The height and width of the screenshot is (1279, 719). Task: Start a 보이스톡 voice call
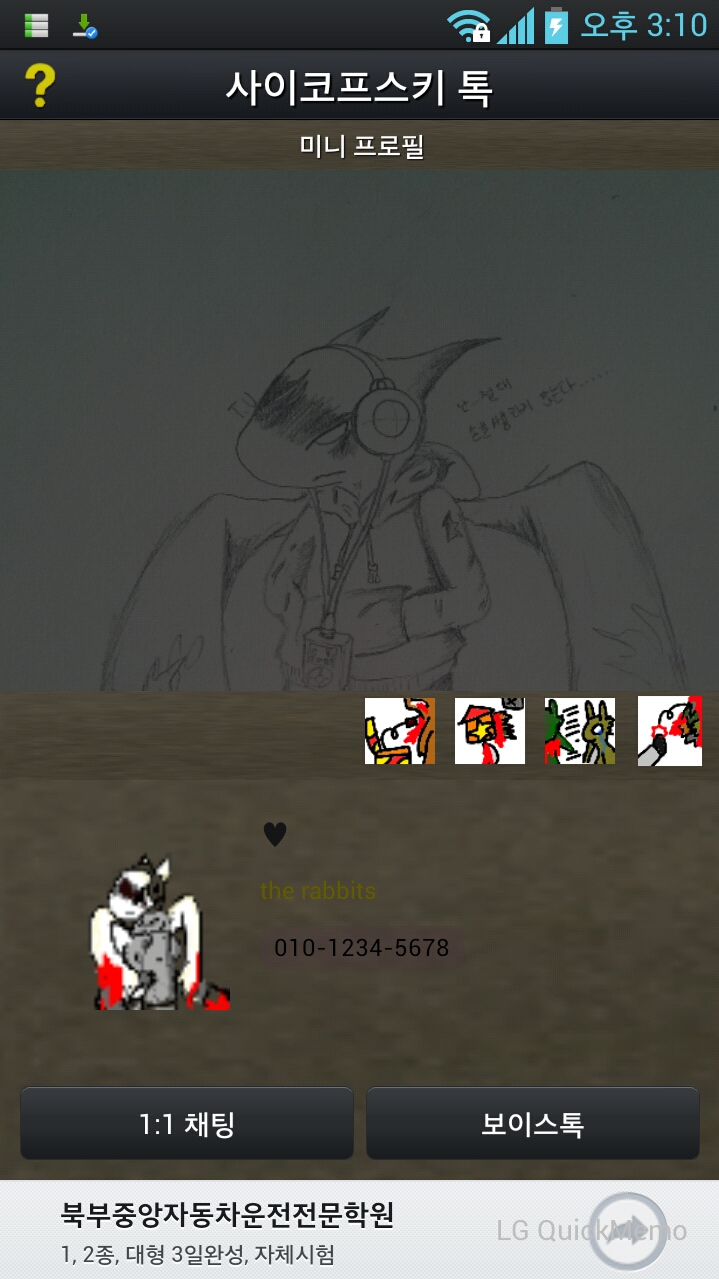[x=532, y=1124]
